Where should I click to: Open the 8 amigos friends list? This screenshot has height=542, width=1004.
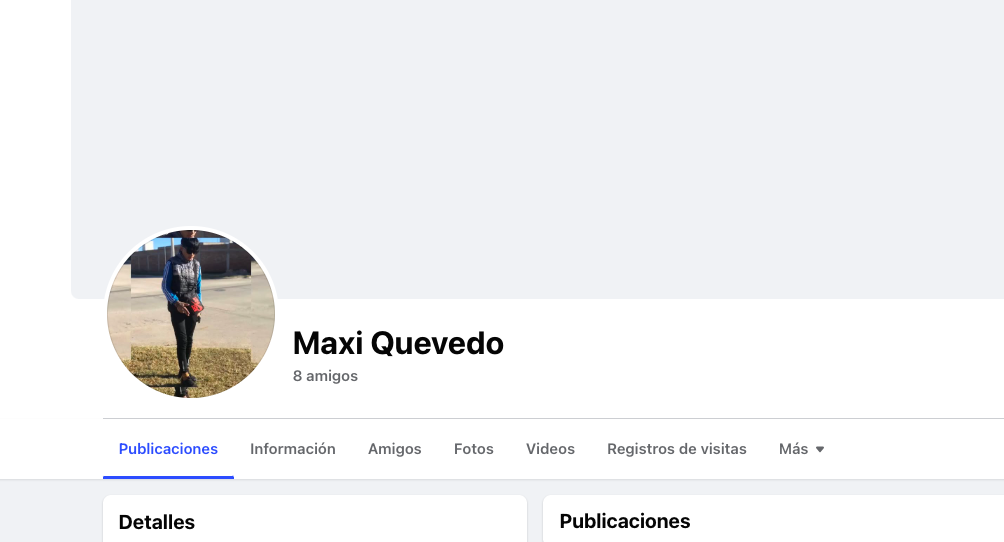coord(325,376)
